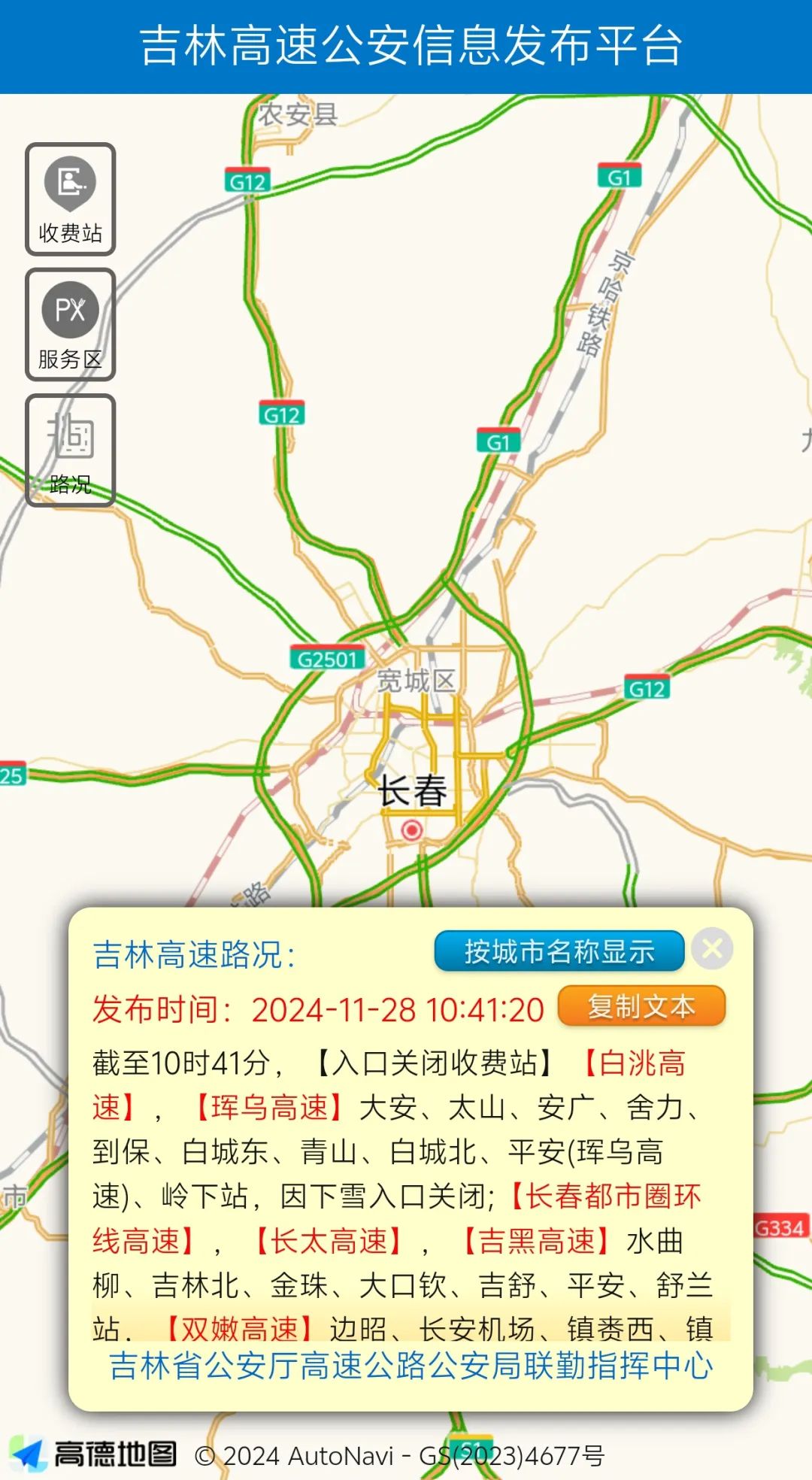Show service areas (服务区) on map
The height and width of the screenshot is (1480, 812).
pos(70,325)
